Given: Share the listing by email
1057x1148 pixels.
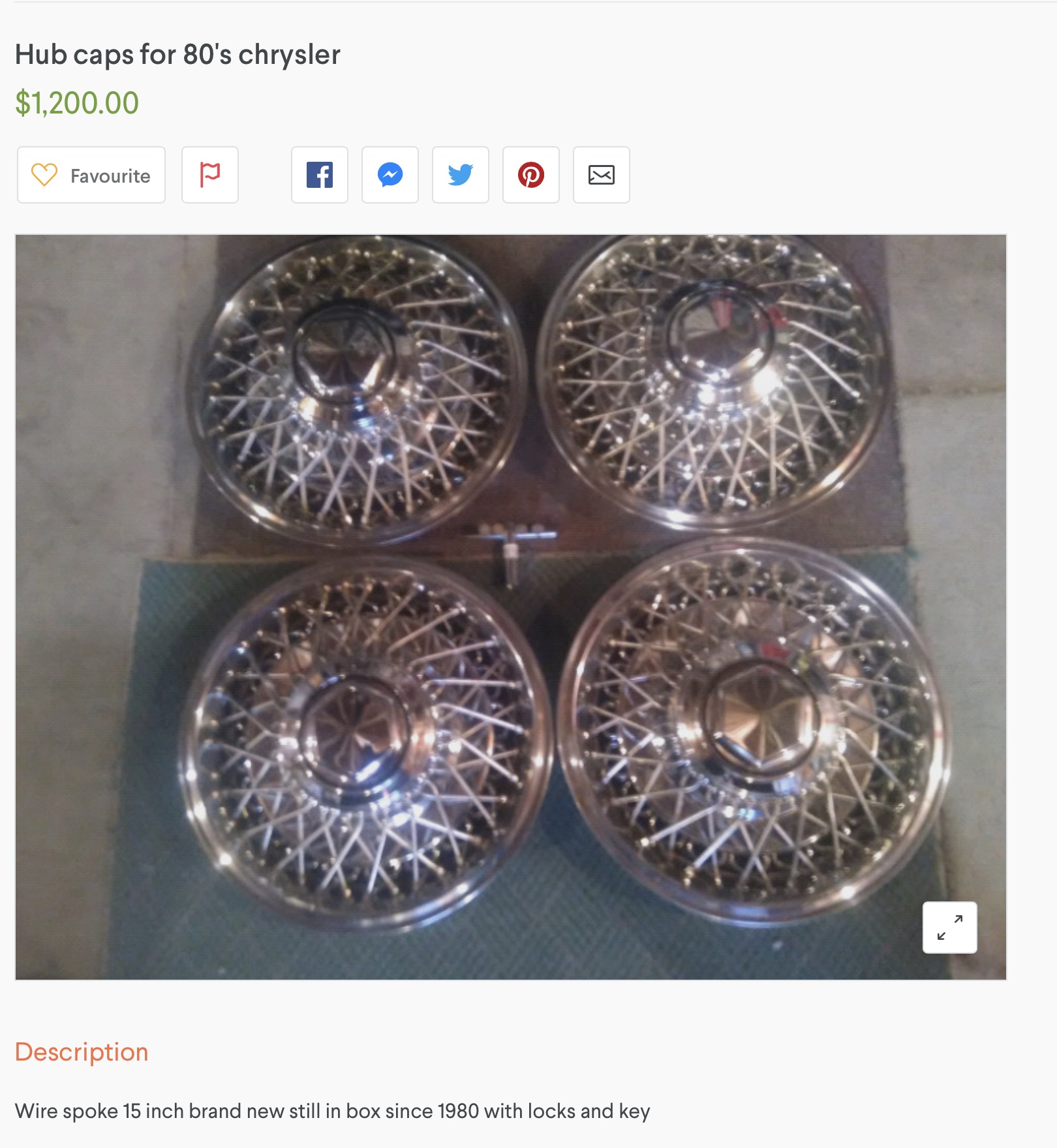Looking at the screenshot, I should (602, 175).
